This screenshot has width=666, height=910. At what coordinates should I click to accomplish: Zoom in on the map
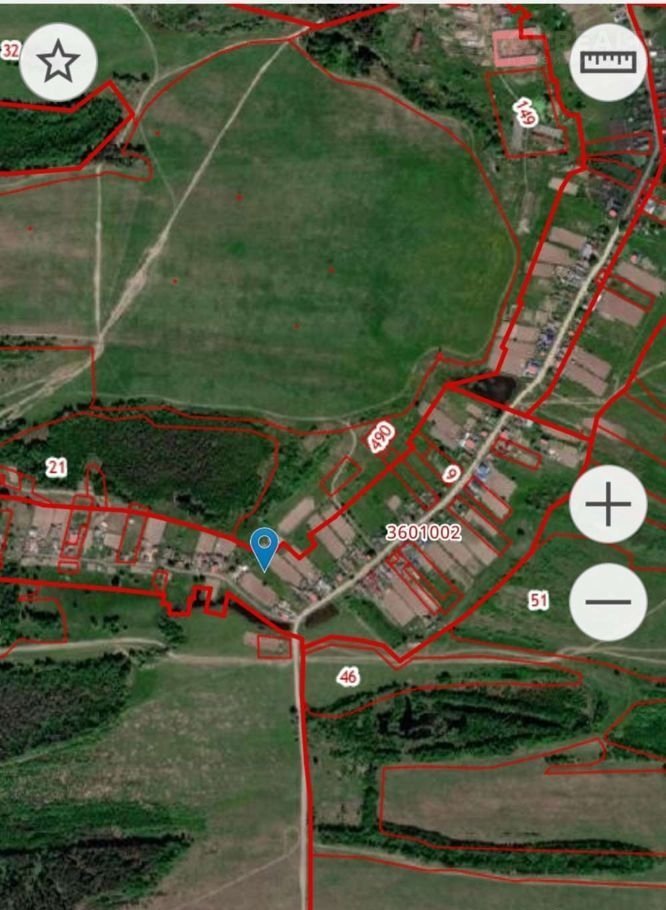[608, 505]
